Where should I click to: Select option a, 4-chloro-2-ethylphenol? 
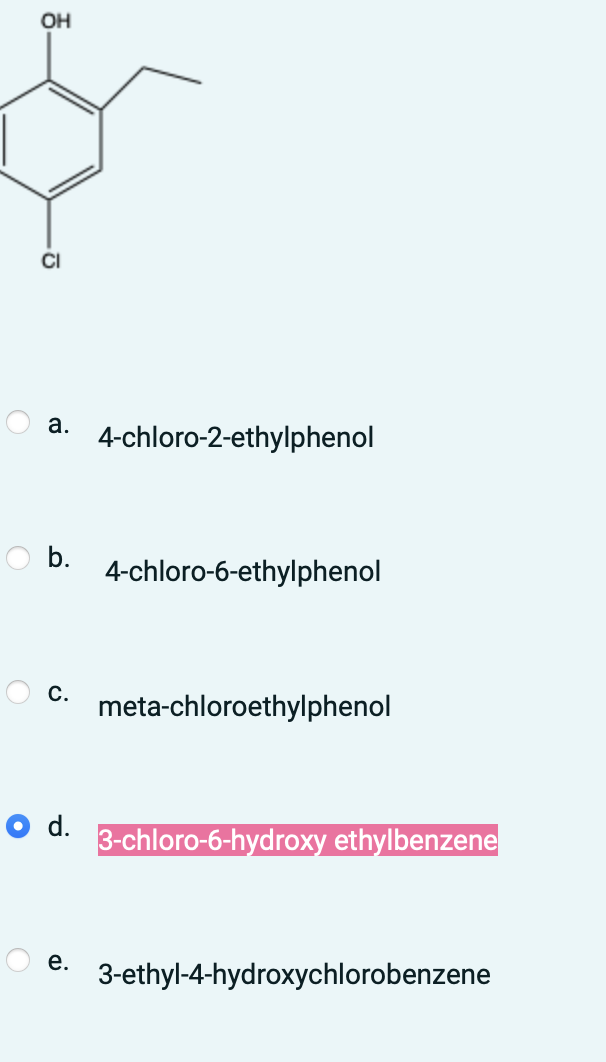[18, 422]
